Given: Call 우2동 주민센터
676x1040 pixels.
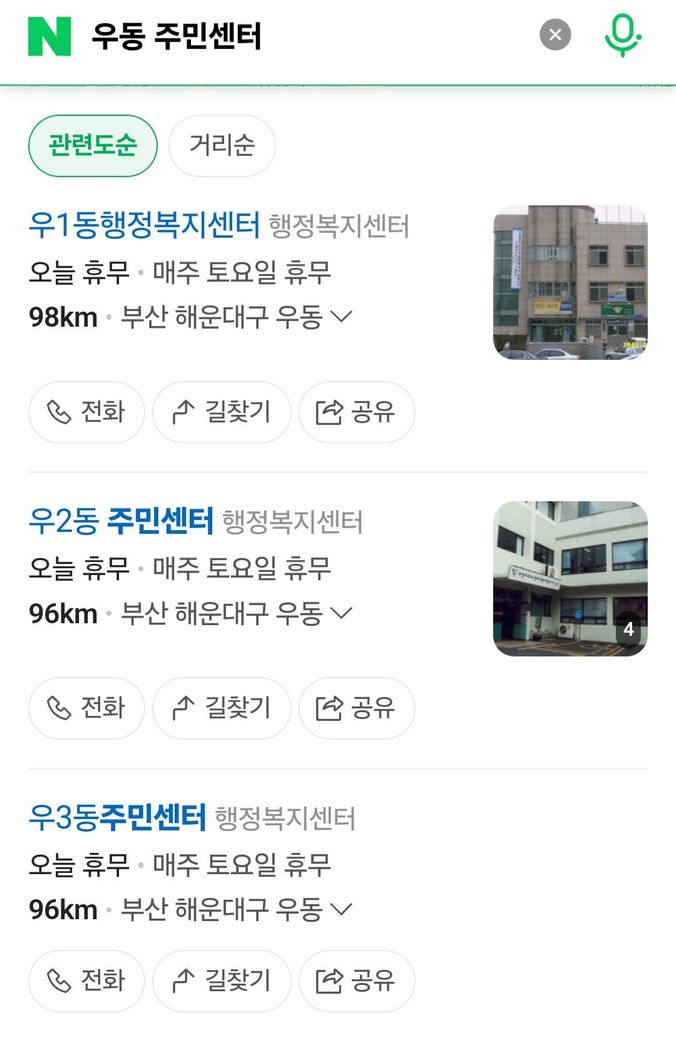Looking at the screenshot, I should pos(87,708).
